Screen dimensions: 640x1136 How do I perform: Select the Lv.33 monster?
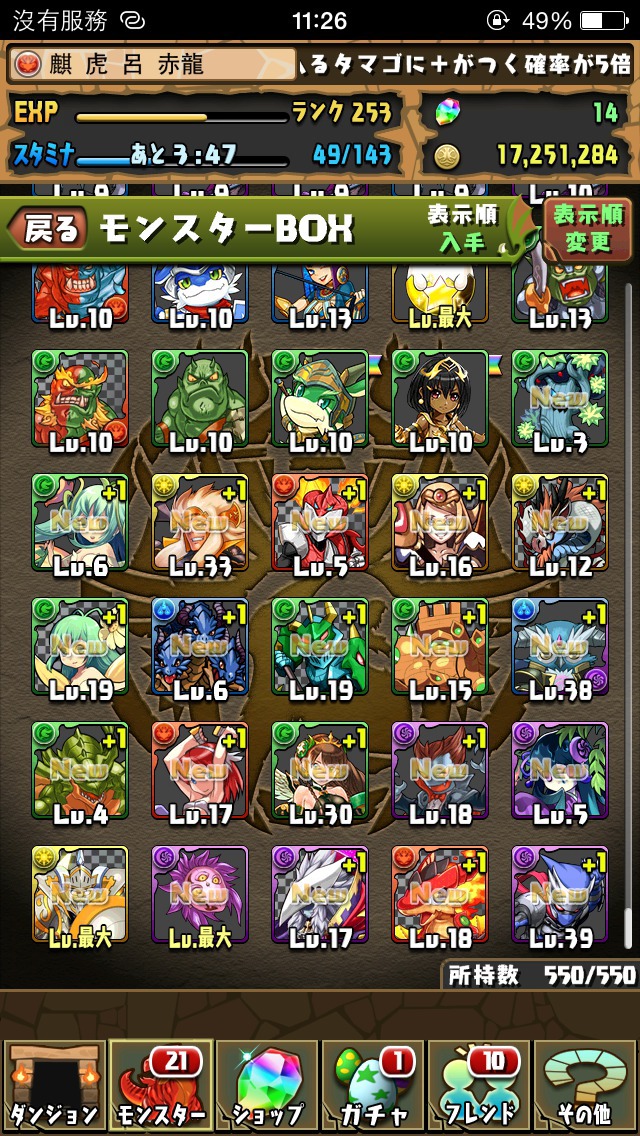(200, 523)
